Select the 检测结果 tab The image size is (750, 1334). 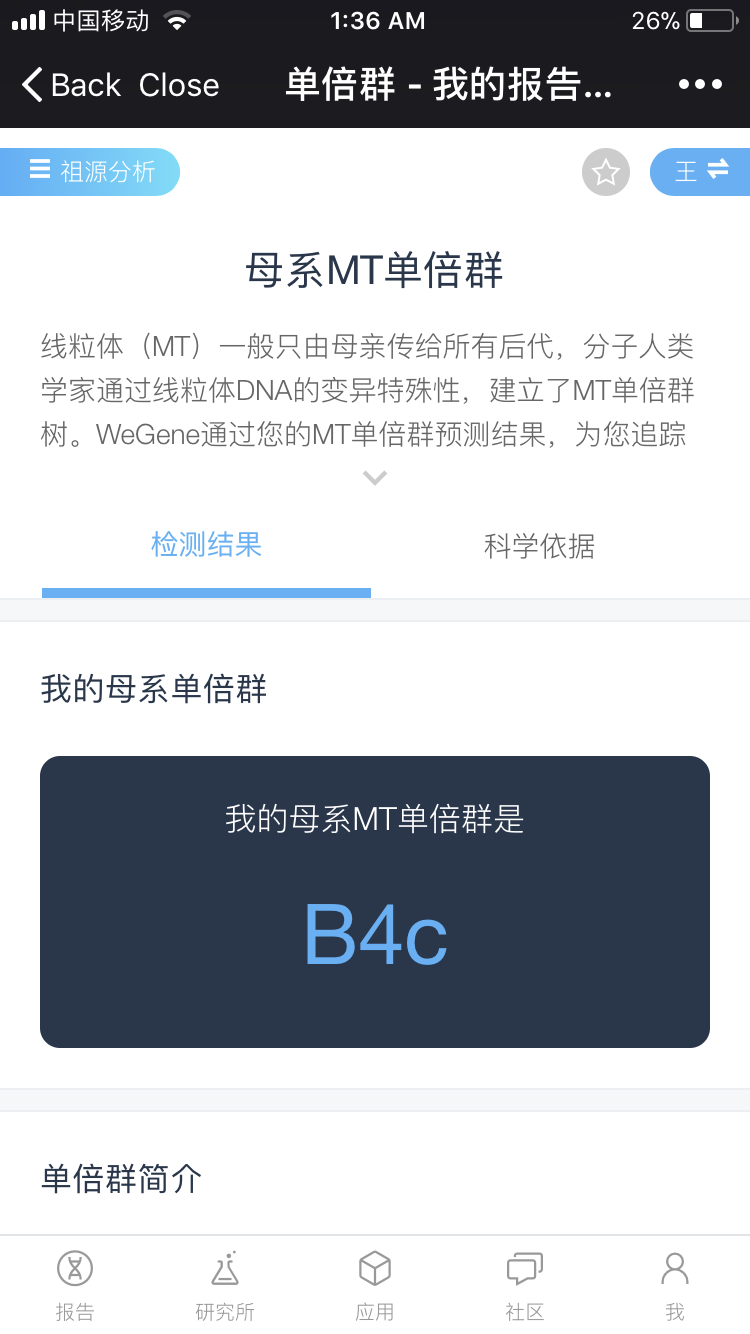pos(207,545)
